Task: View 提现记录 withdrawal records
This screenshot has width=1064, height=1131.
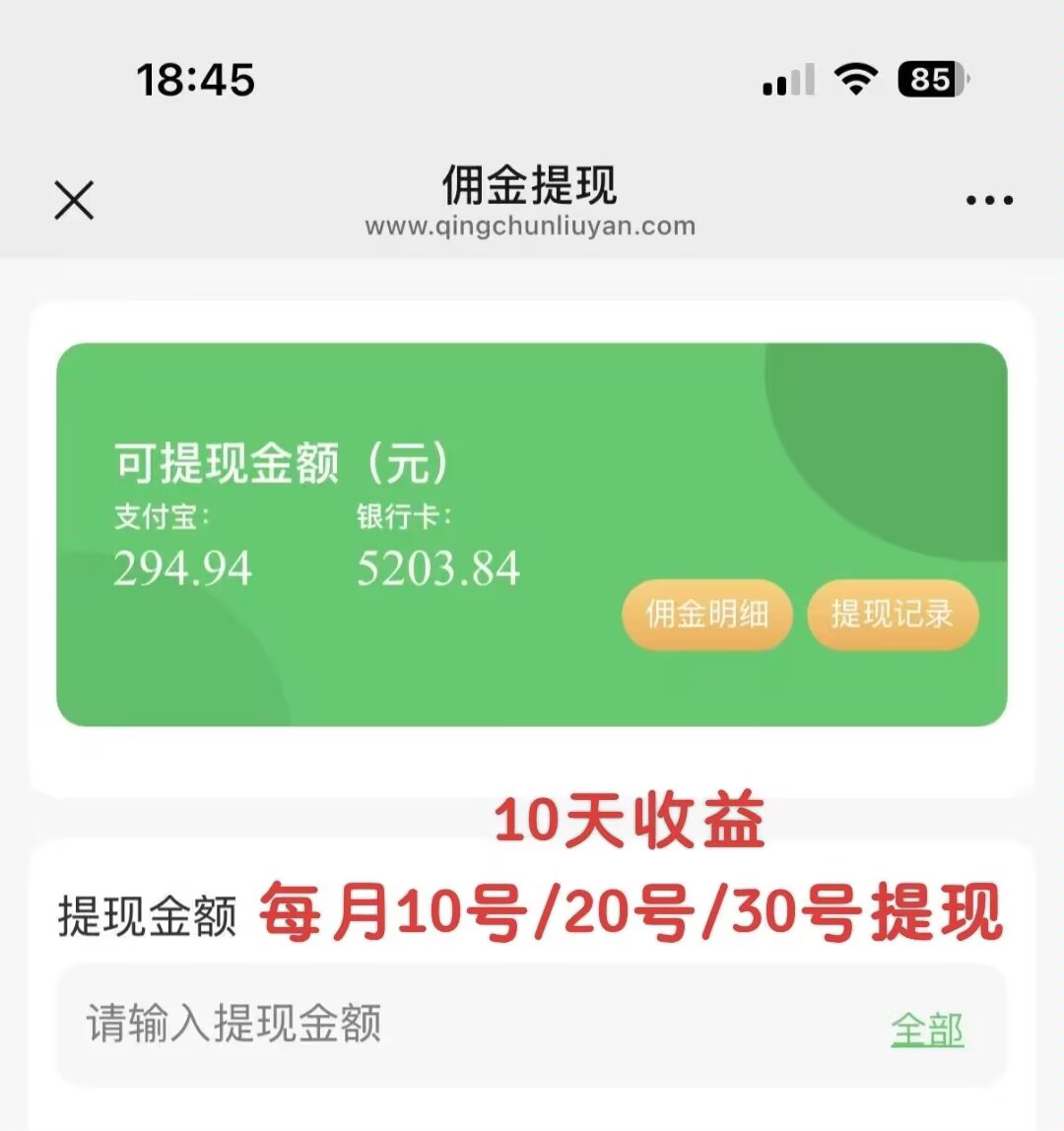Action: pos(892,615)
